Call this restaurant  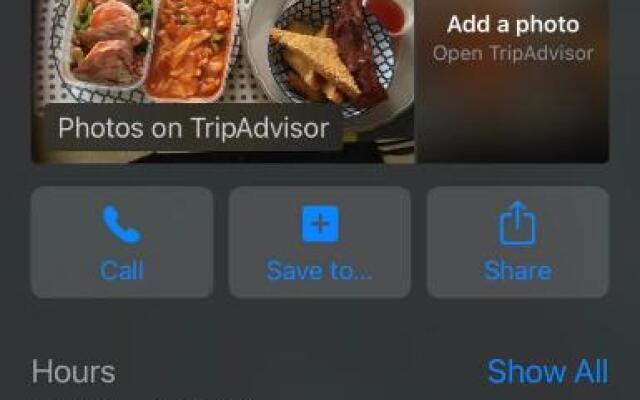pyautogui.click(x=122, y=242)
